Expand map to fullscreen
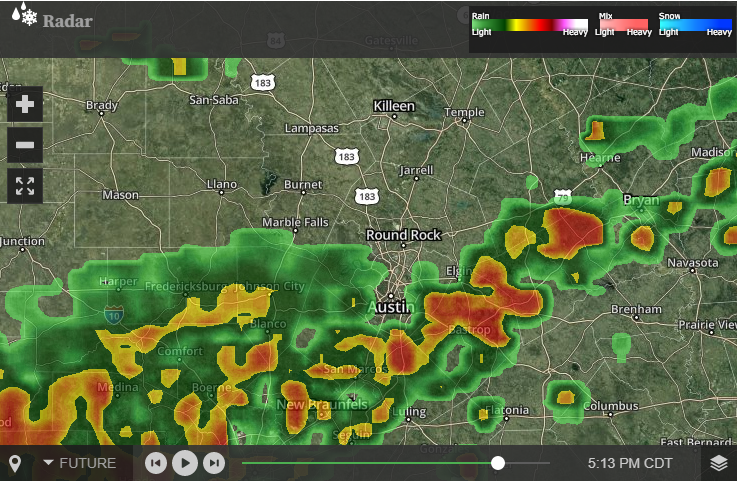This screenshot has width=740, height=483. coord(25,186)
